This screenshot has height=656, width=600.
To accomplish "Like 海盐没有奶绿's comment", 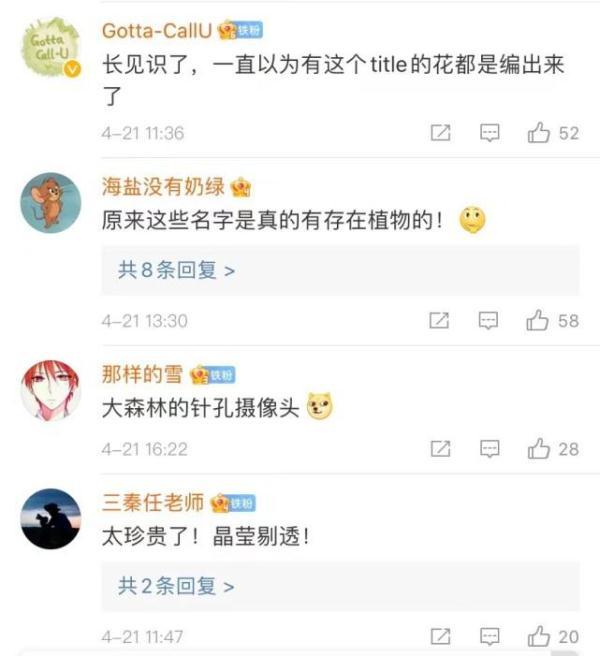I will (x=540, y=321).
